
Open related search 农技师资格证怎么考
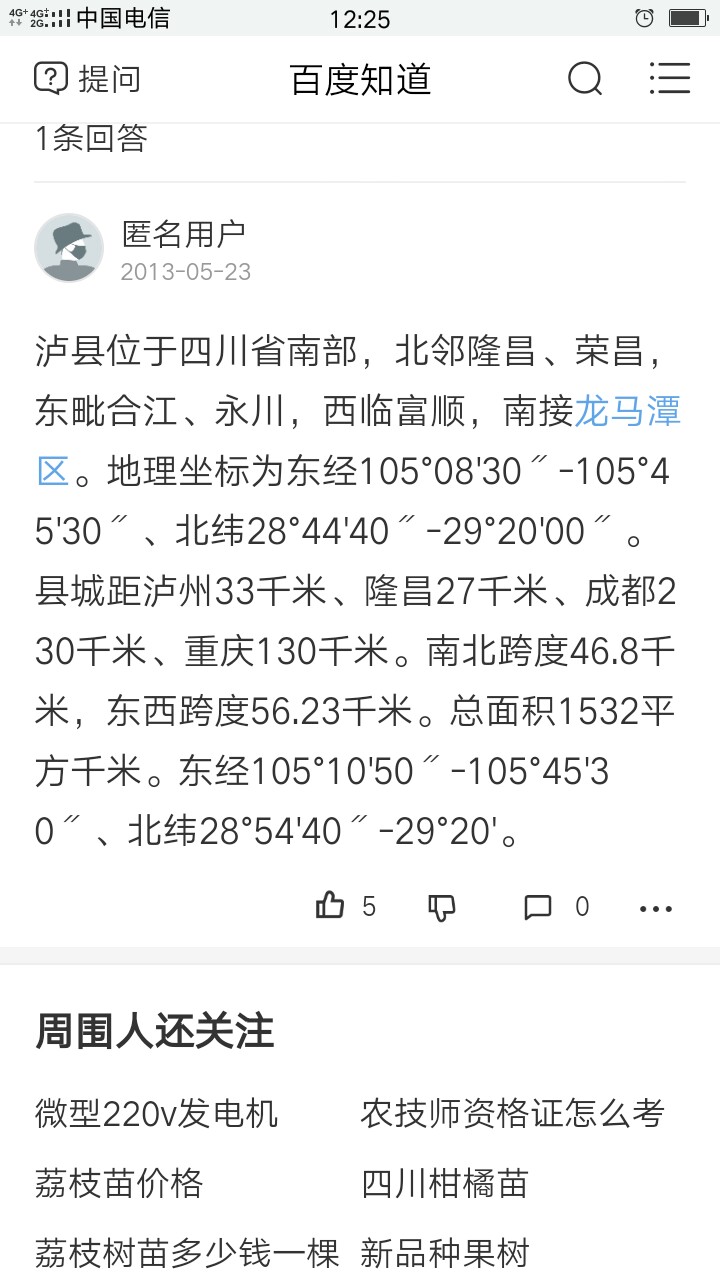(x=512, y=1113)
